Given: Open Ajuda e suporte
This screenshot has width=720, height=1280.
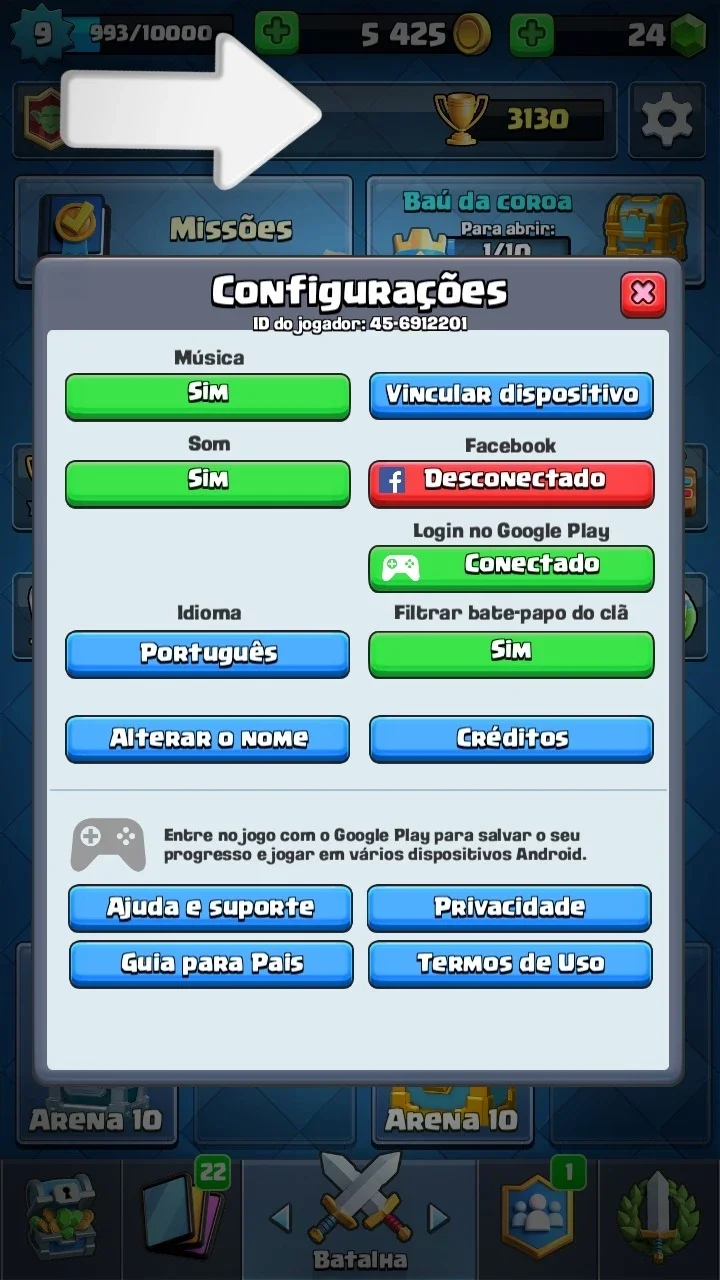Looking at the screenshot, I should click(x=210, y=908).
